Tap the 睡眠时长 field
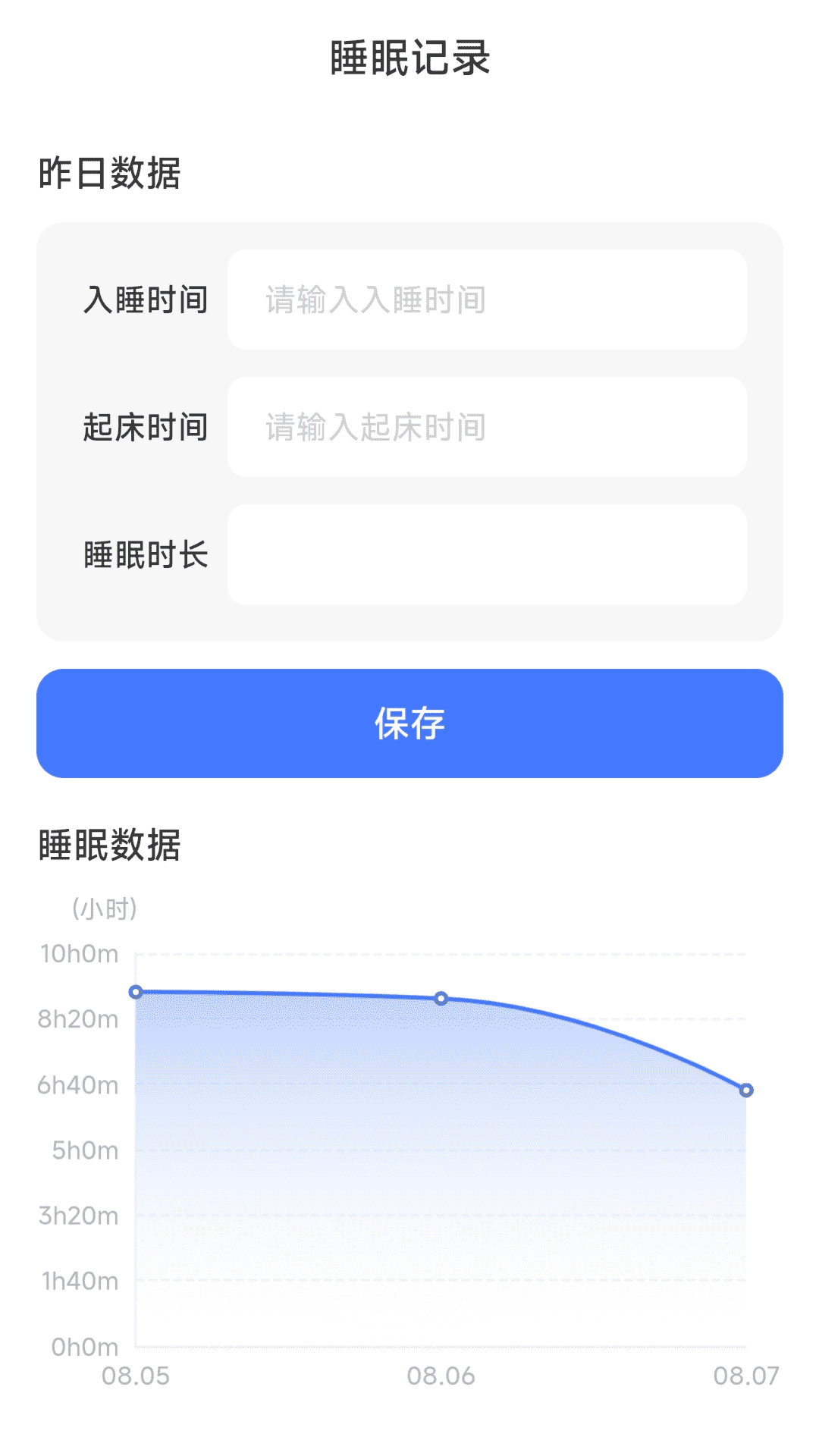The width and height of the screenshot is (819, 1456). [487, 554]
